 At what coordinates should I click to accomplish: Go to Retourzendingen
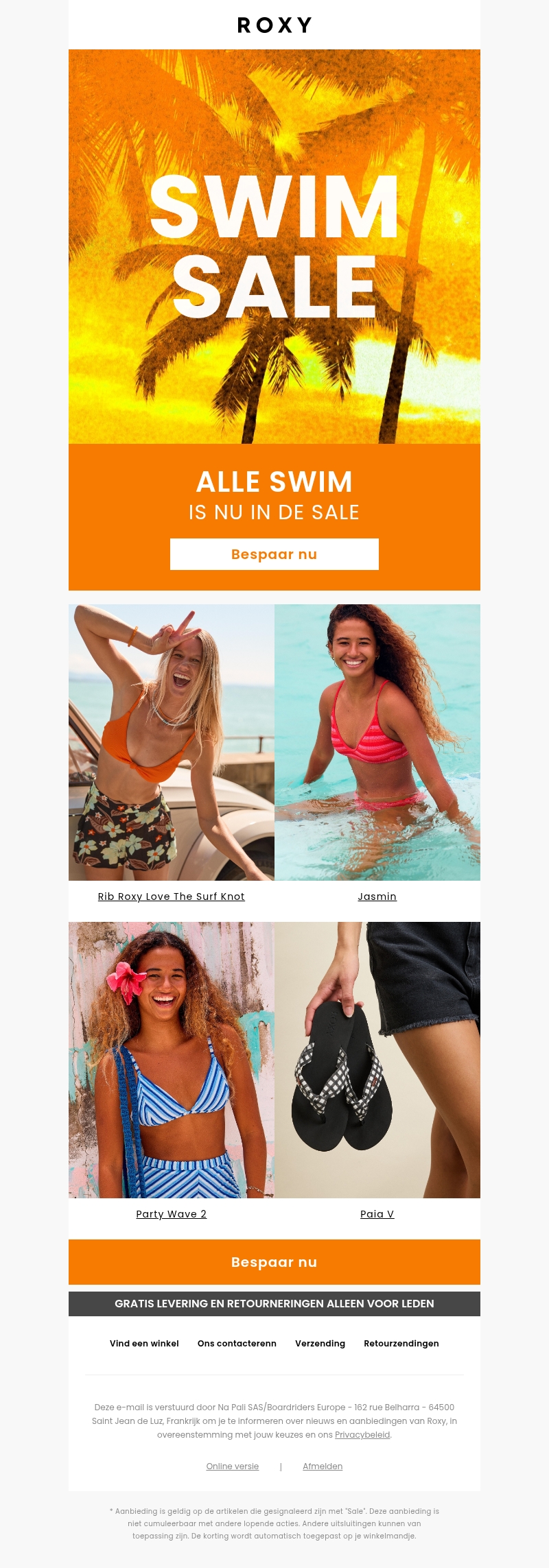pos(401,1344)
